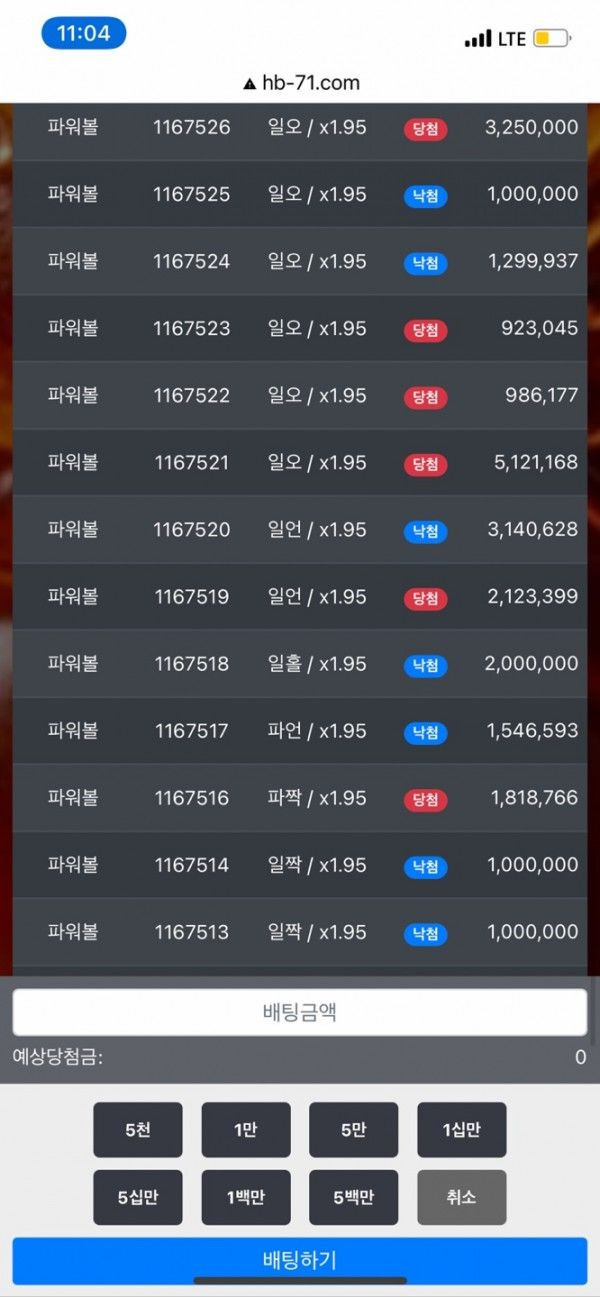Select the 5십만 amount button
The width and height of the screenshot is (600, 1297).
coord(138,1197)
